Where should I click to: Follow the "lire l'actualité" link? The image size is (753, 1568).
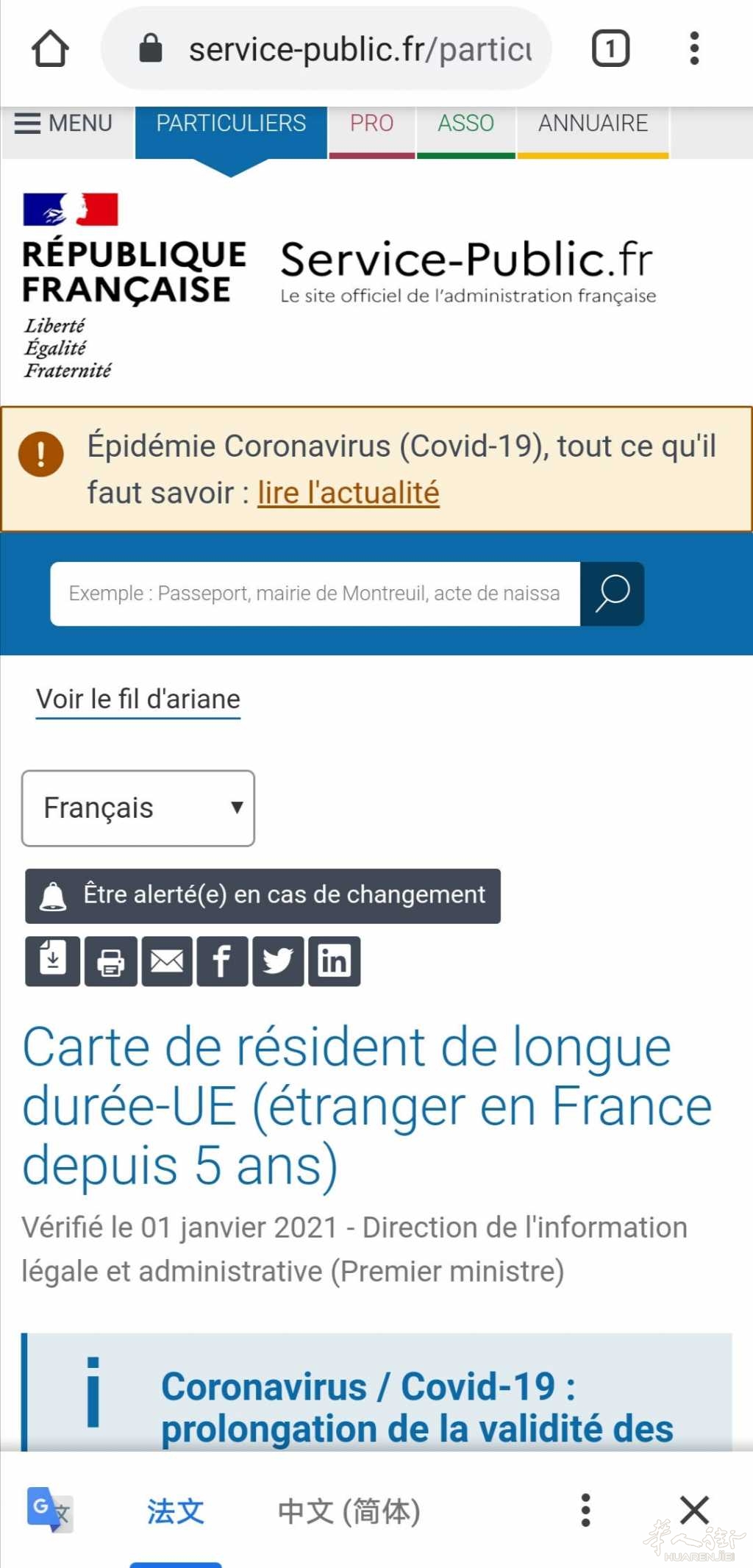click(x=349, y=493)
